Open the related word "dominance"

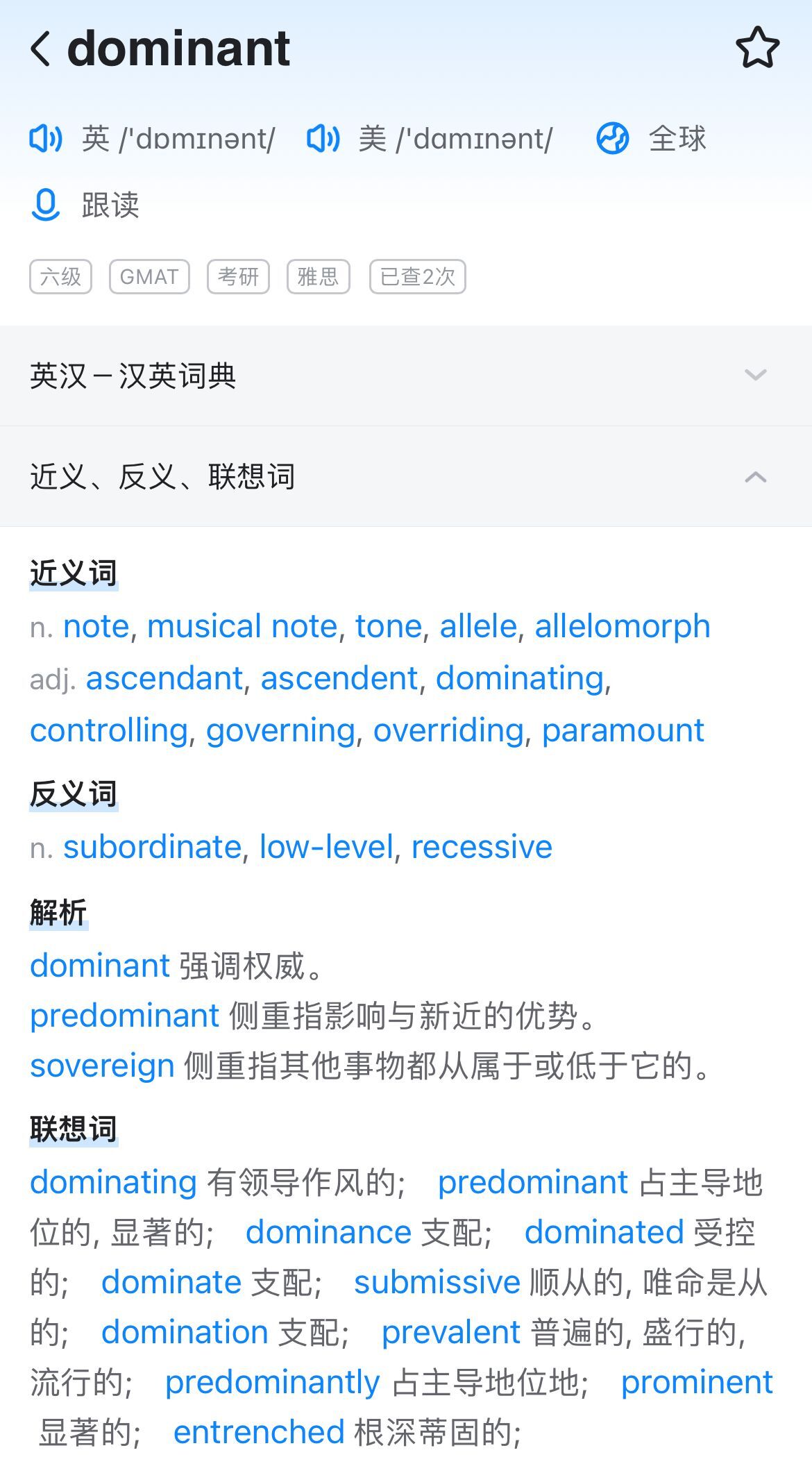click(329, 1232)
